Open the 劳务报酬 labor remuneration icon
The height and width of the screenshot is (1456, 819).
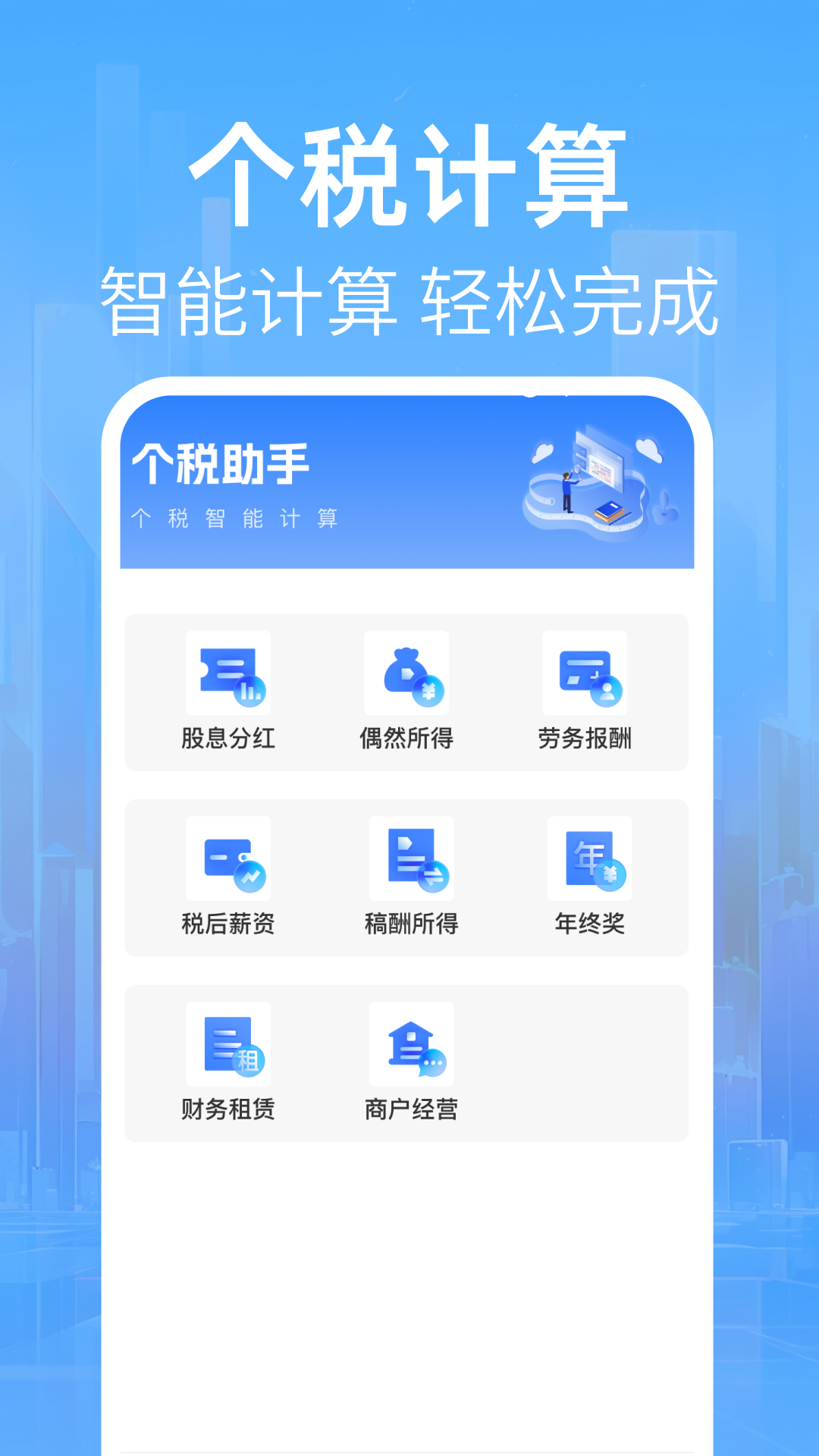[x=588, y=675]
